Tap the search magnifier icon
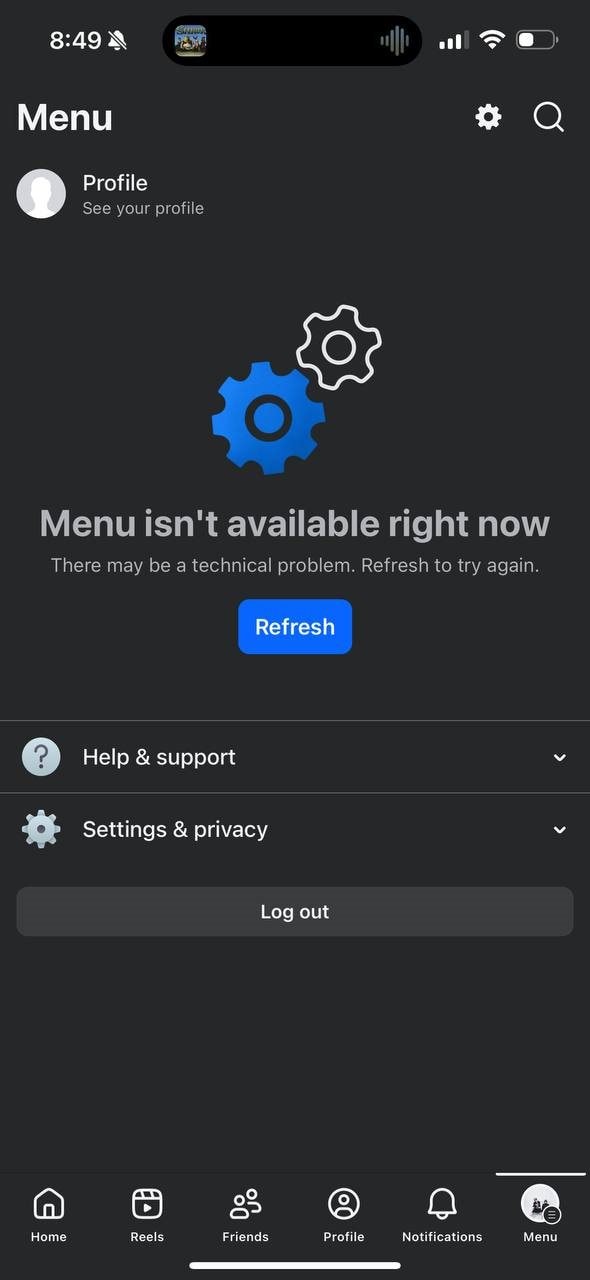The width and height of the screenshot is (590, 1280). coord(549,117)
